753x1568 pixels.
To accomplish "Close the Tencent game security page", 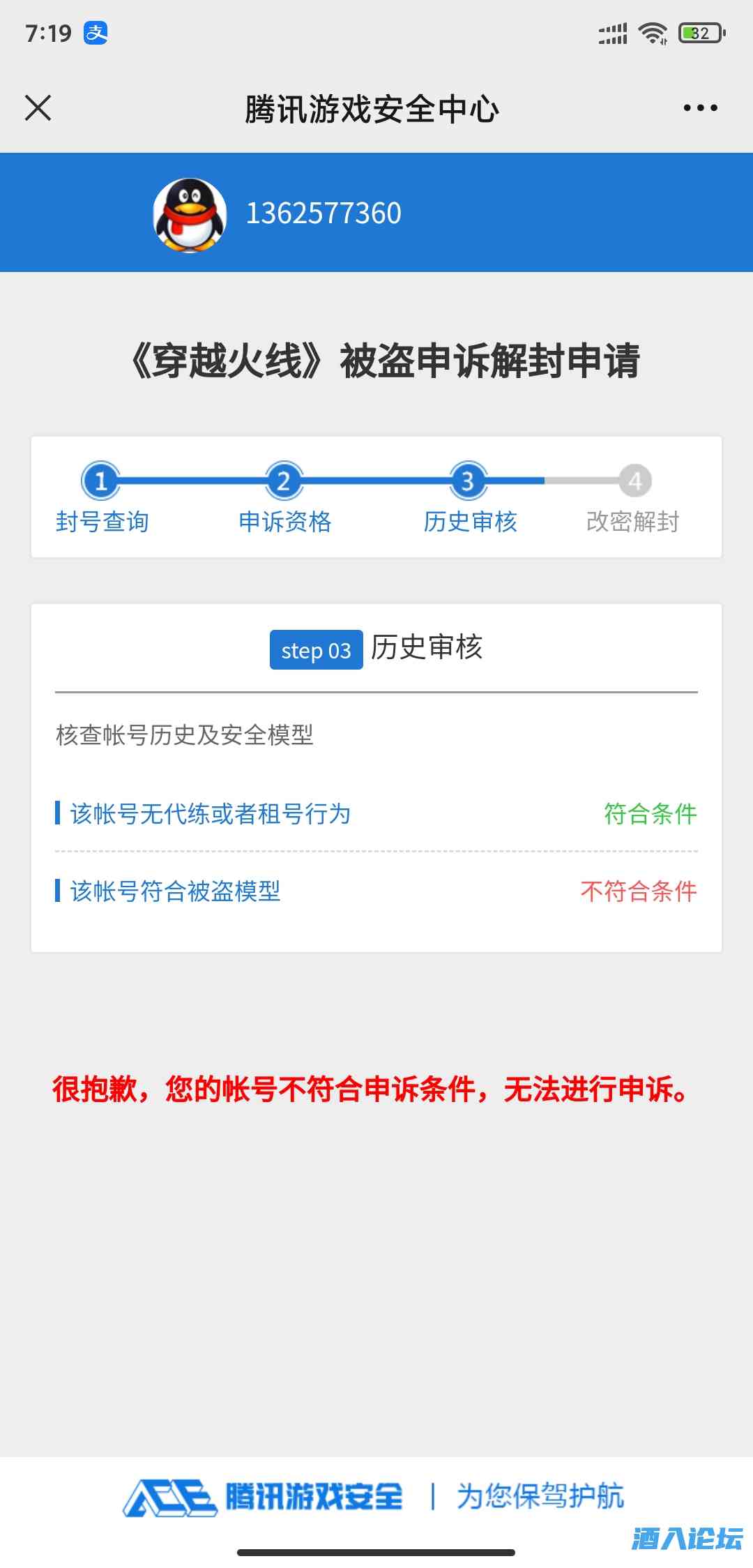I will pos(38,108).
